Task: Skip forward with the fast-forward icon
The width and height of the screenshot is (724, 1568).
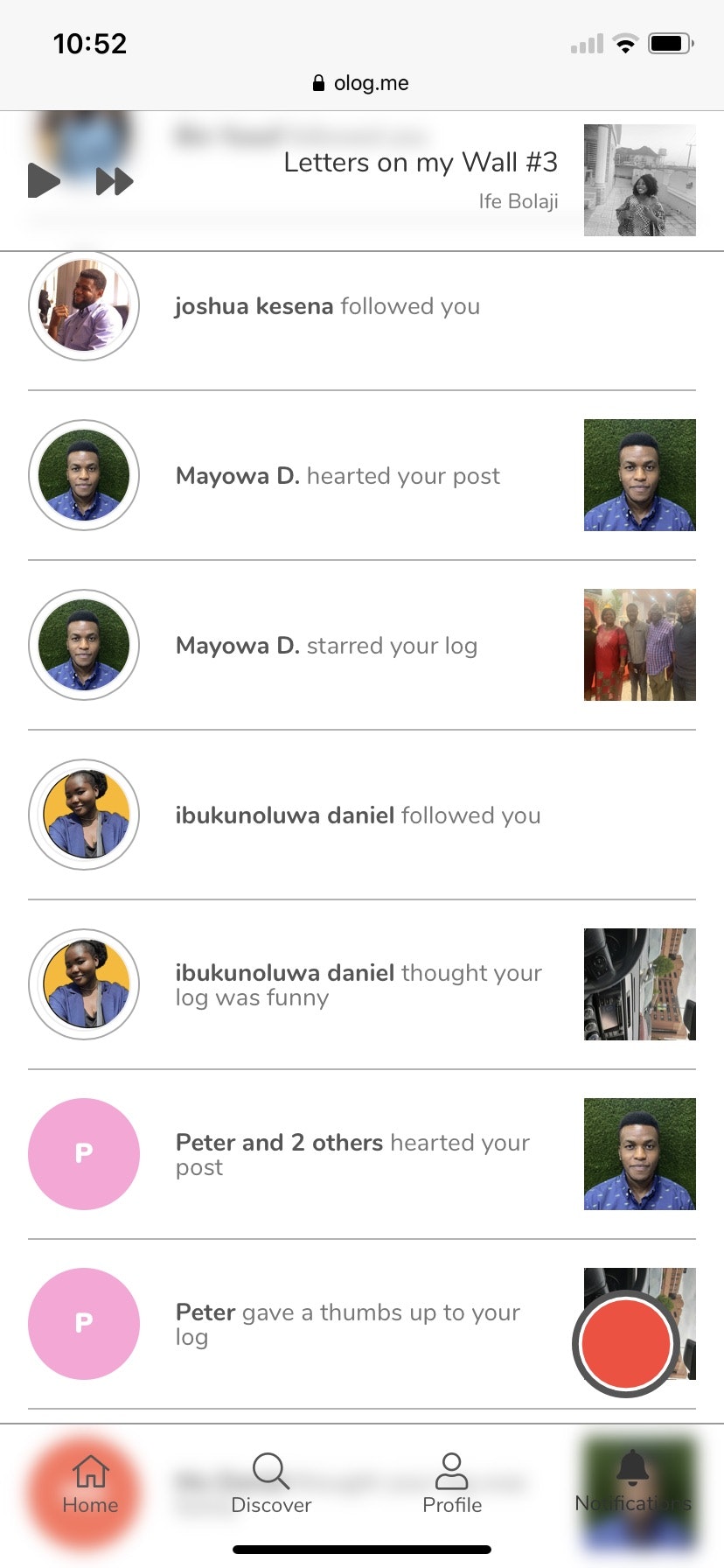Action: (115, 181)
